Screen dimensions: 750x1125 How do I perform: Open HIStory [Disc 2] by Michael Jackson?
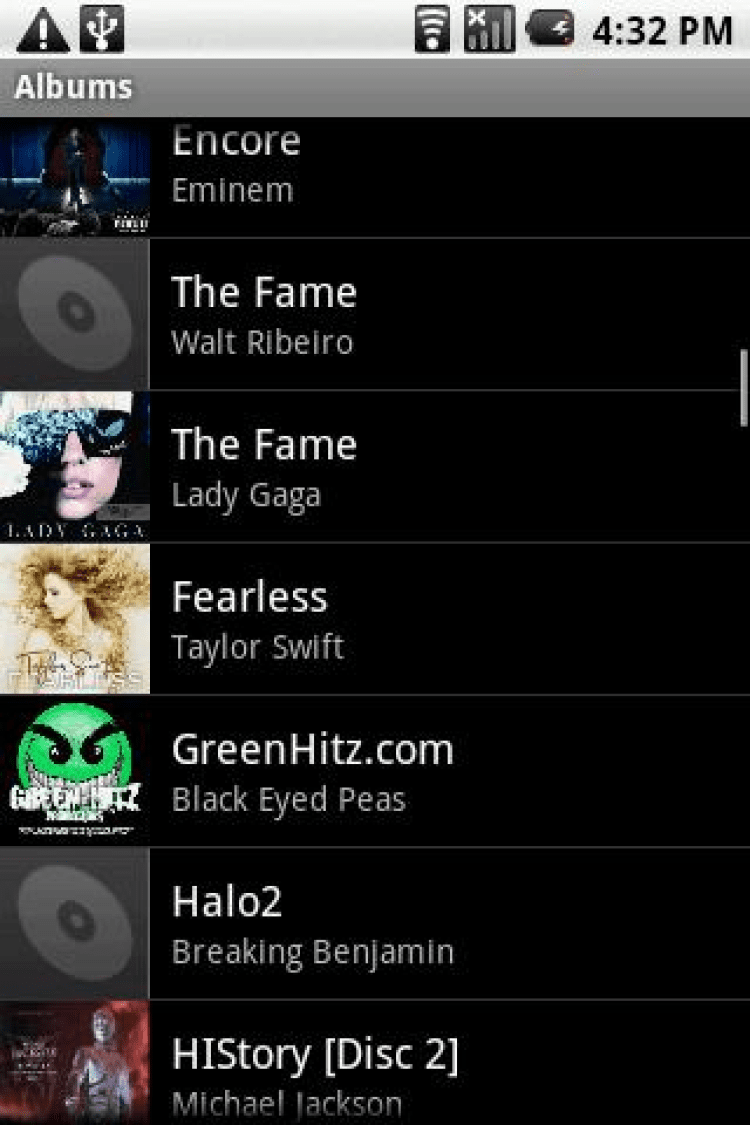(x=375, y=1065)
